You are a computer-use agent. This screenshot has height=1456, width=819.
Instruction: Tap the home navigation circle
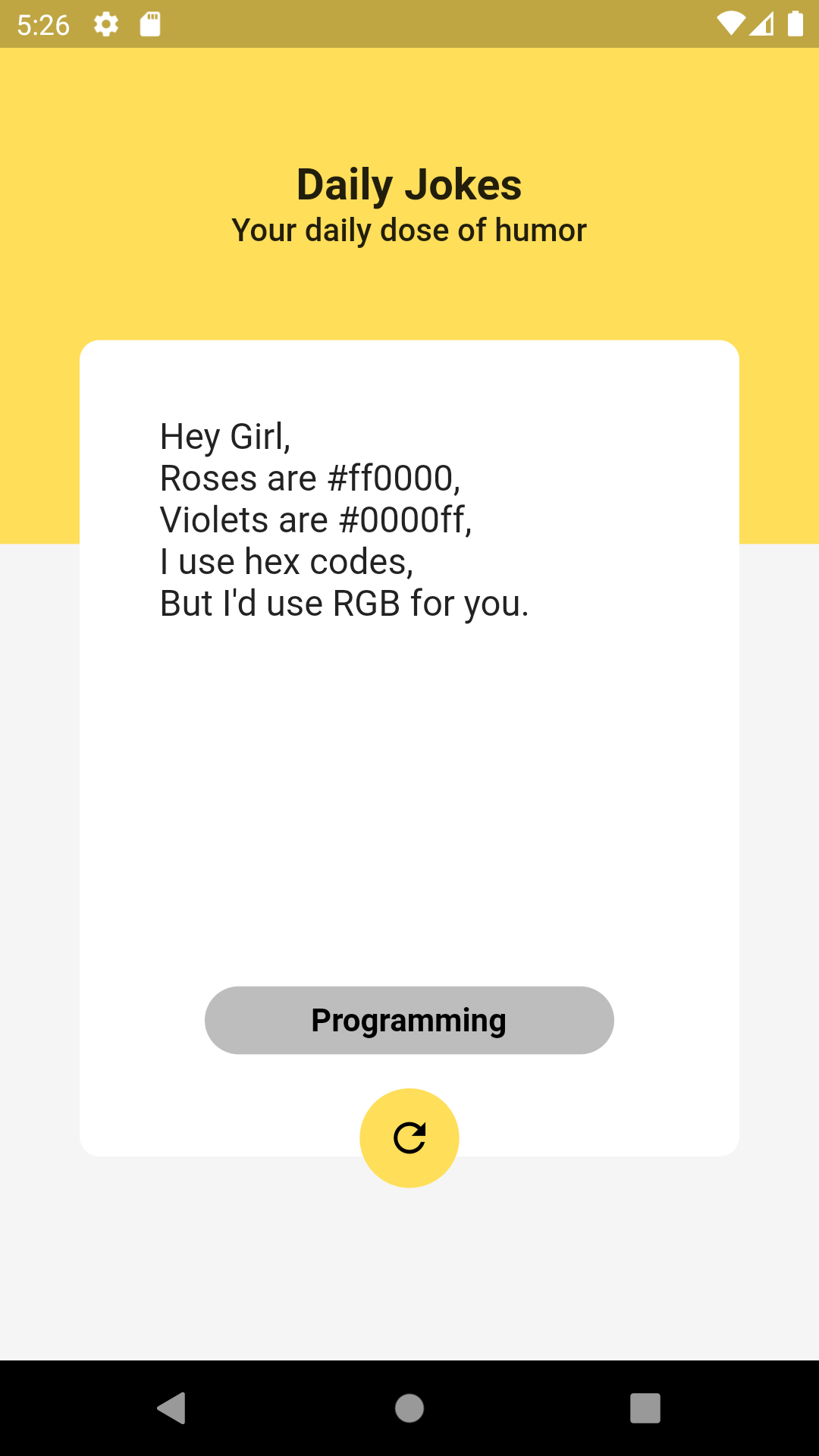click(x=409, y=1410)
